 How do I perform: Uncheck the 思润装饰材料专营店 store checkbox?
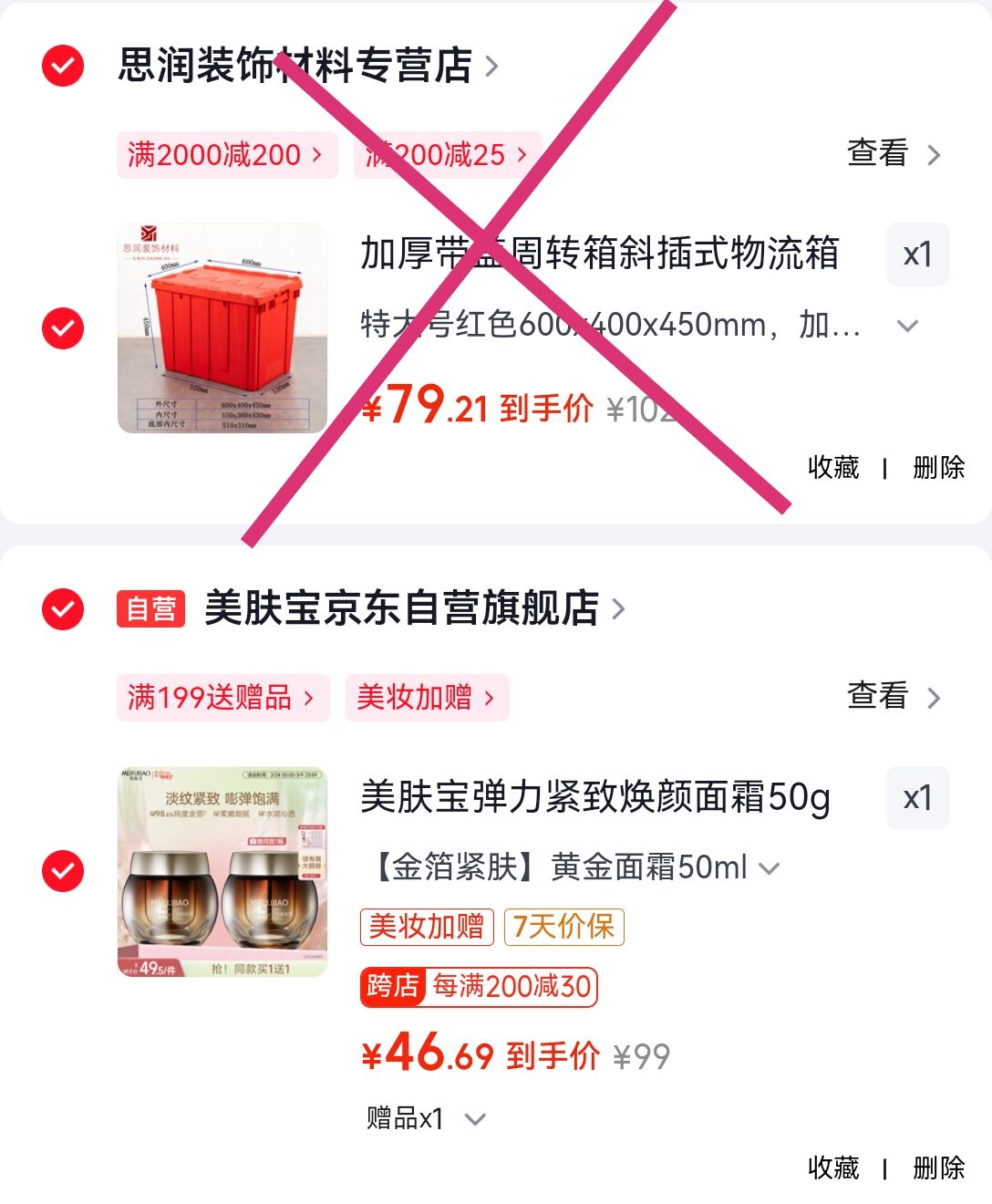[x=63, y=66]
